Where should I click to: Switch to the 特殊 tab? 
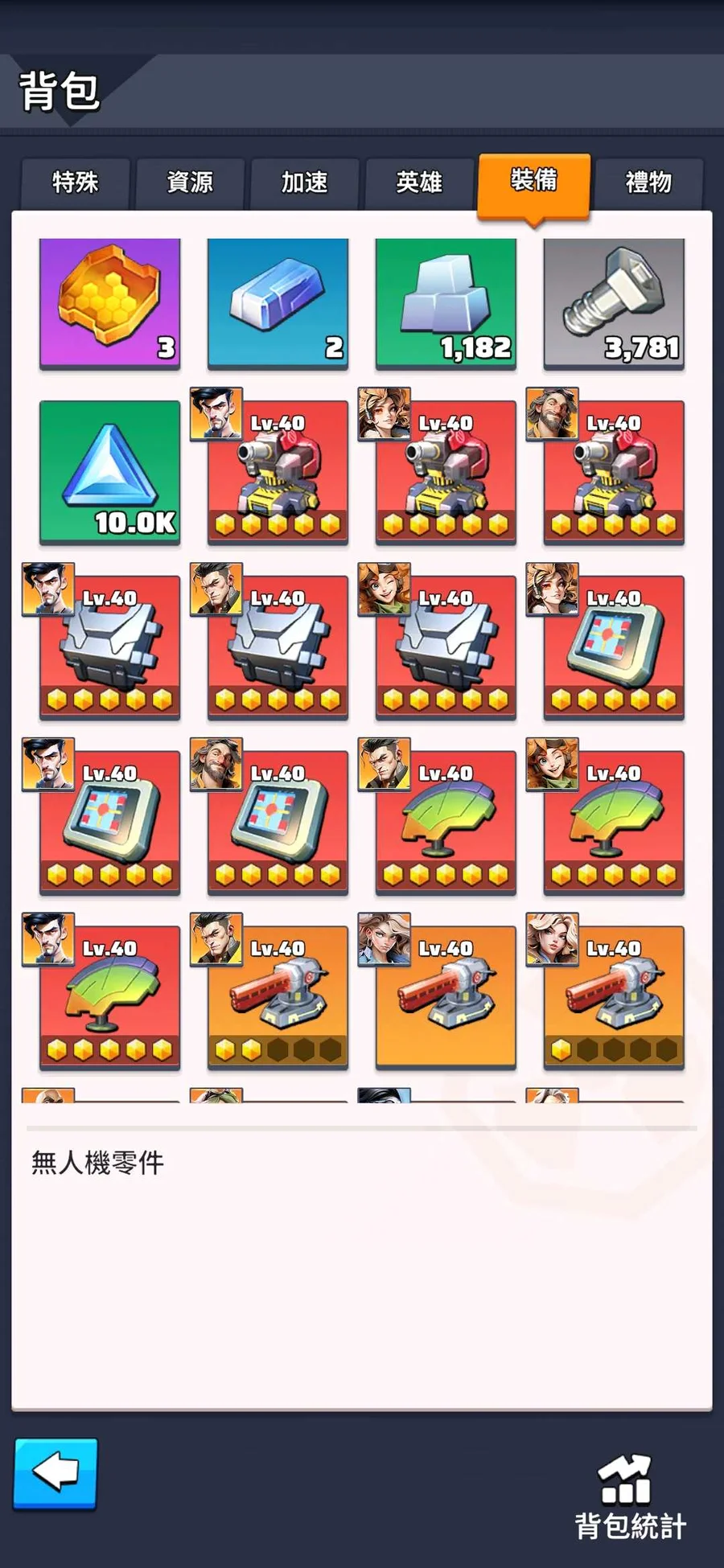point(76,183)
